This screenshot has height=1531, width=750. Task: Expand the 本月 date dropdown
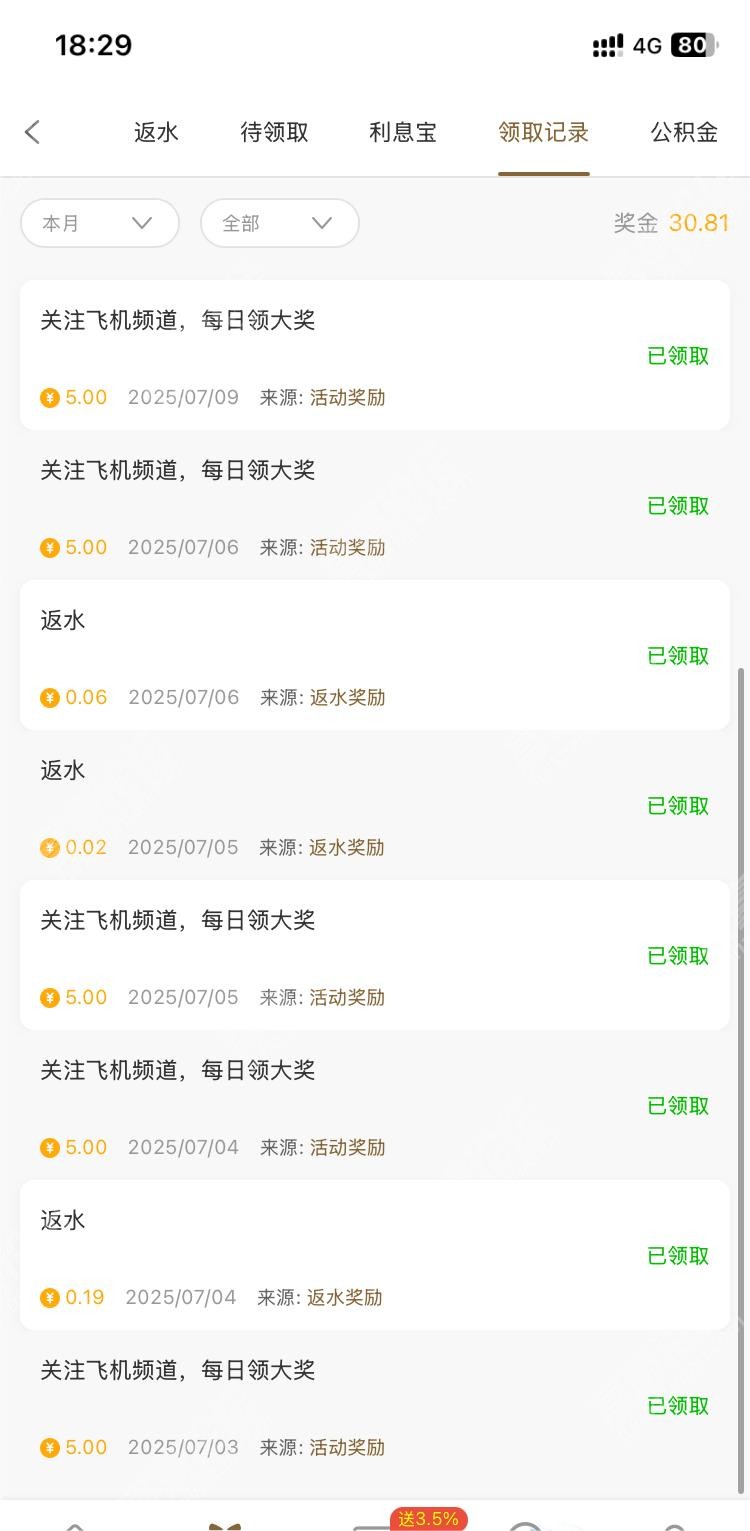100,223
